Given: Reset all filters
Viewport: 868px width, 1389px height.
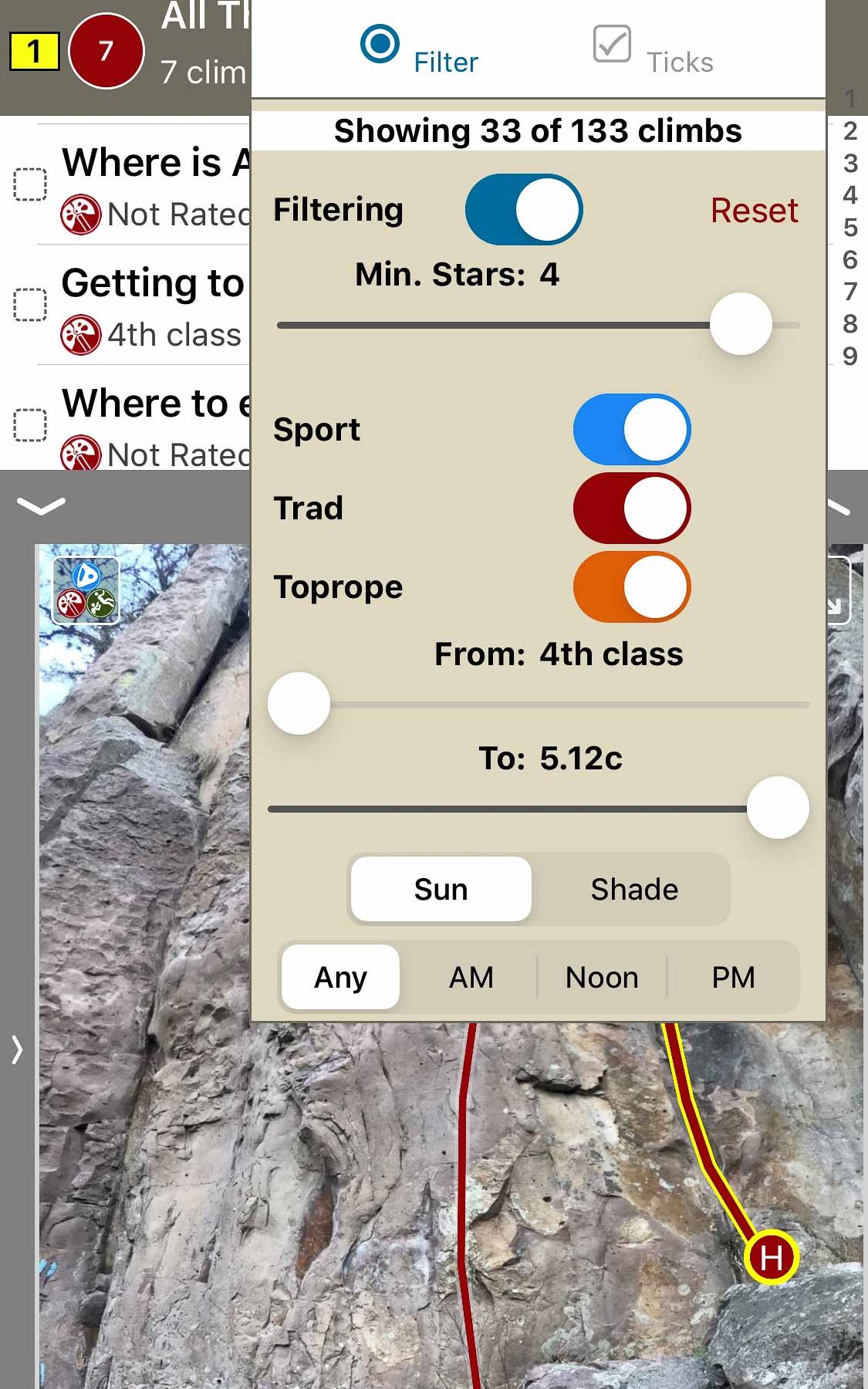Looking at the screenshot, I should pyautogui.click(x=754, y=211).
